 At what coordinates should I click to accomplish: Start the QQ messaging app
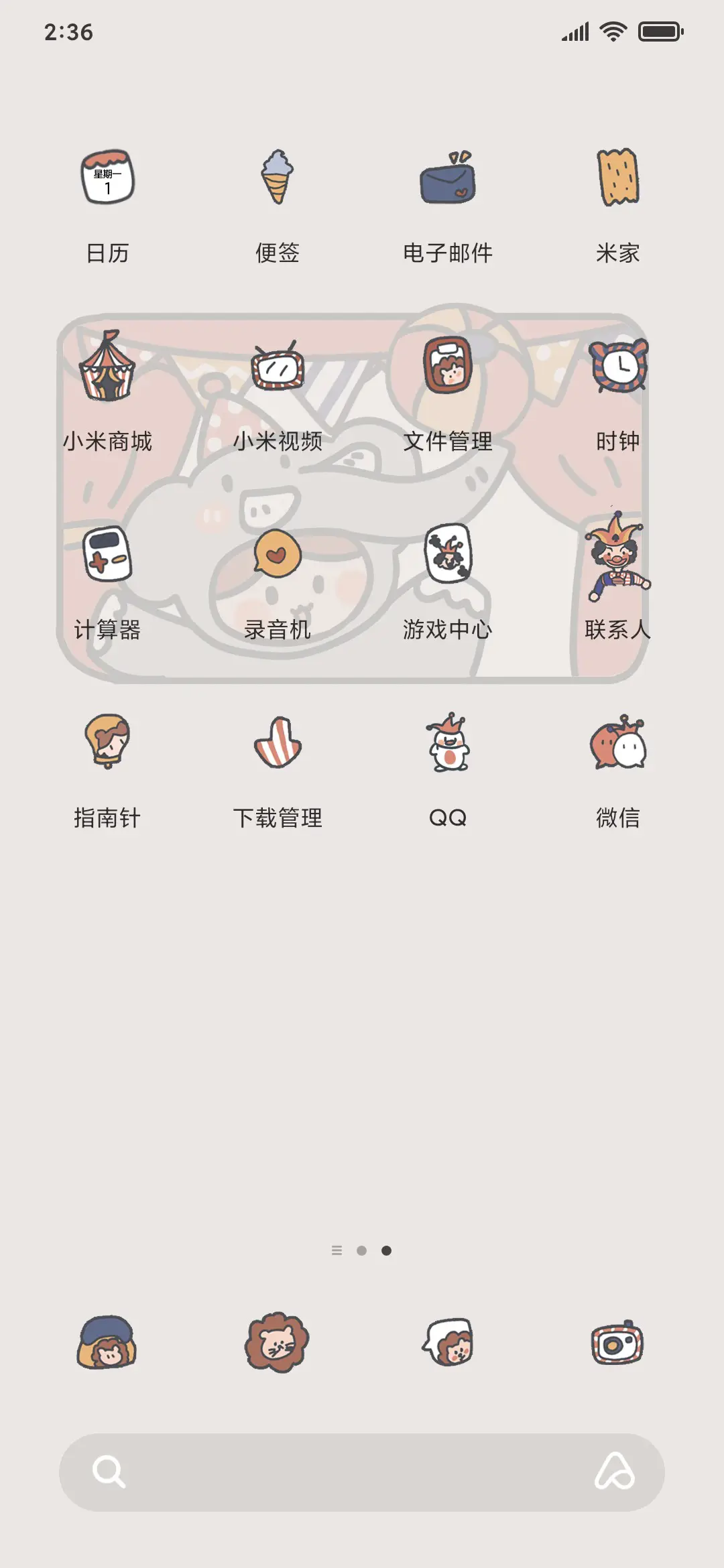click(448, 744)
